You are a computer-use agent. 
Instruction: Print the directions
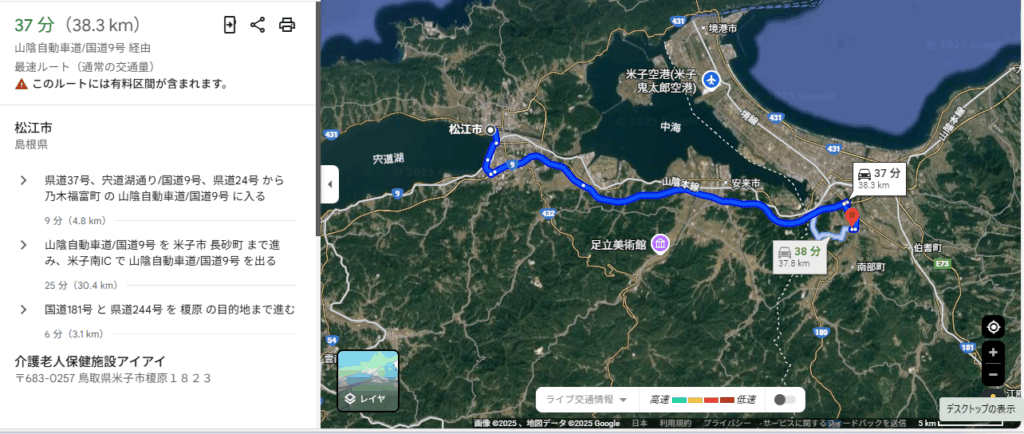coord(287,25)
